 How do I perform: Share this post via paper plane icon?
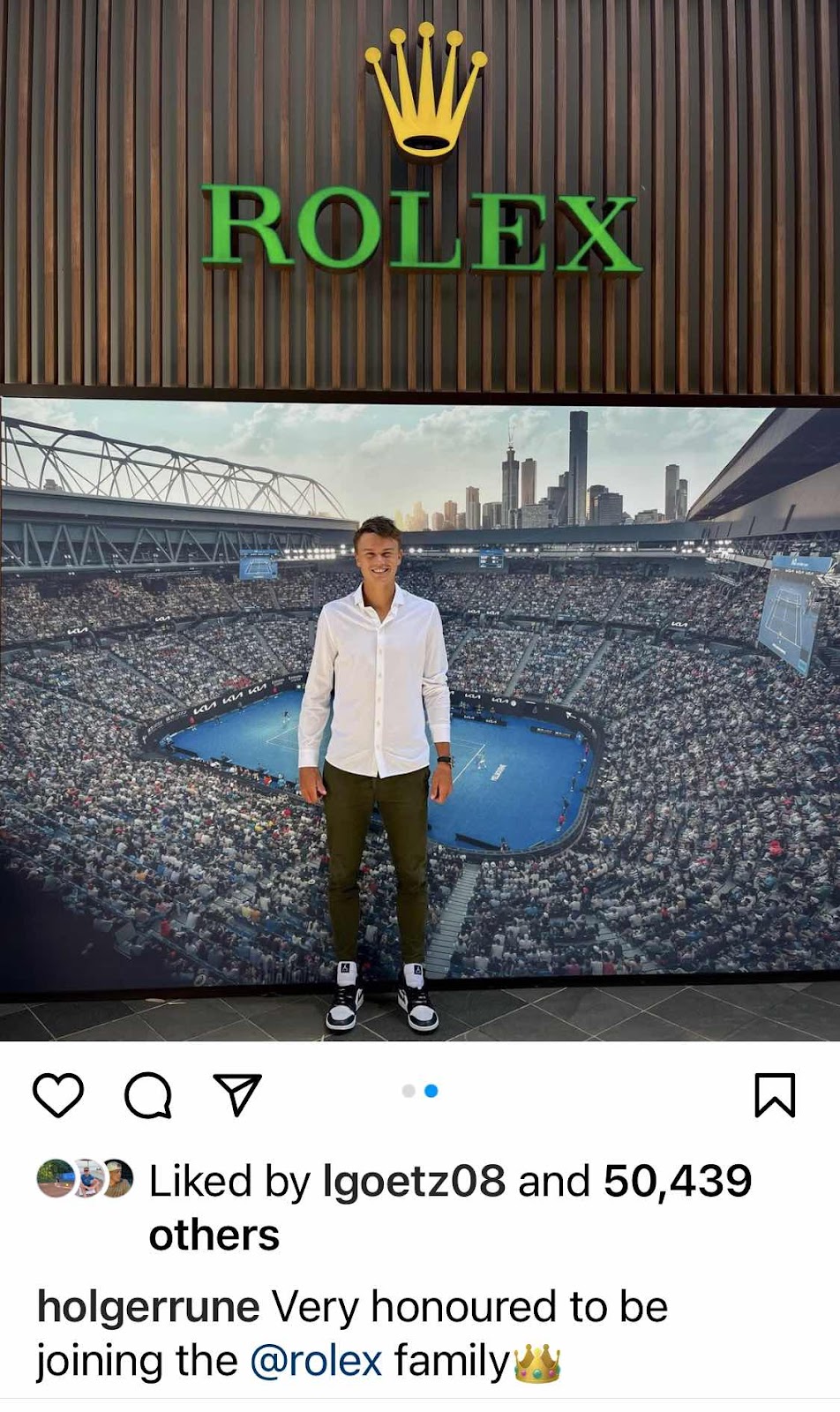pyautogui.click(x=238, y=1094)
